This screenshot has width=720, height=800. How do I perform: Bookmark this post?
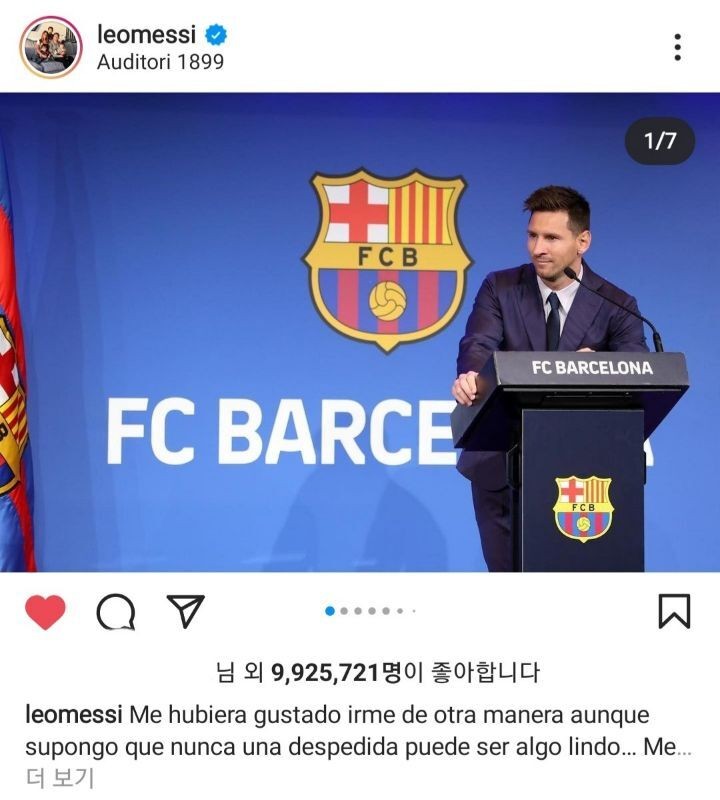click(x=674, y=611)
